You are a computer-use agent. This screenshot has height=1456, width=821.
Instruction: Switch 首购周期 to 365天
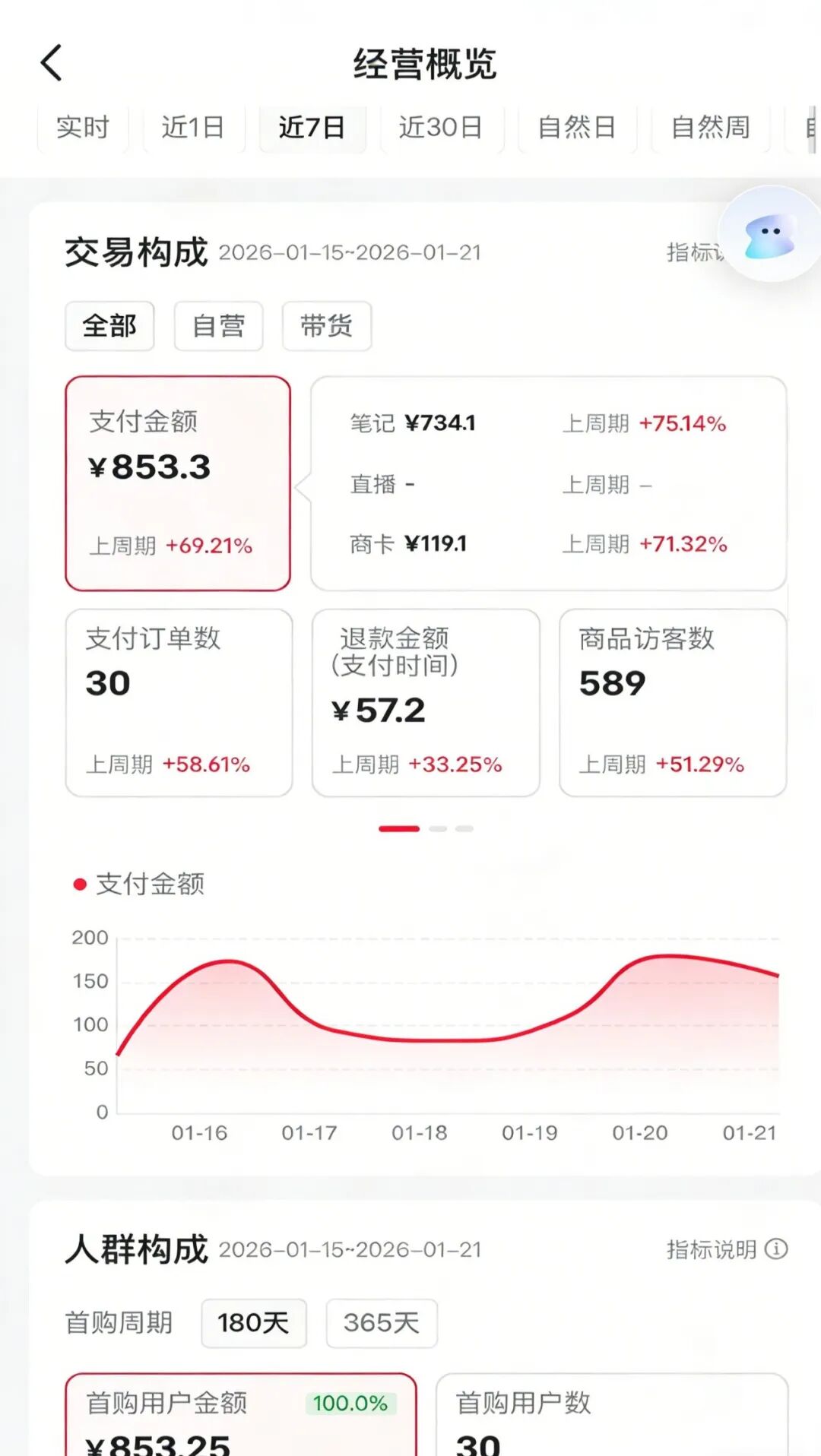(381, 1322)
